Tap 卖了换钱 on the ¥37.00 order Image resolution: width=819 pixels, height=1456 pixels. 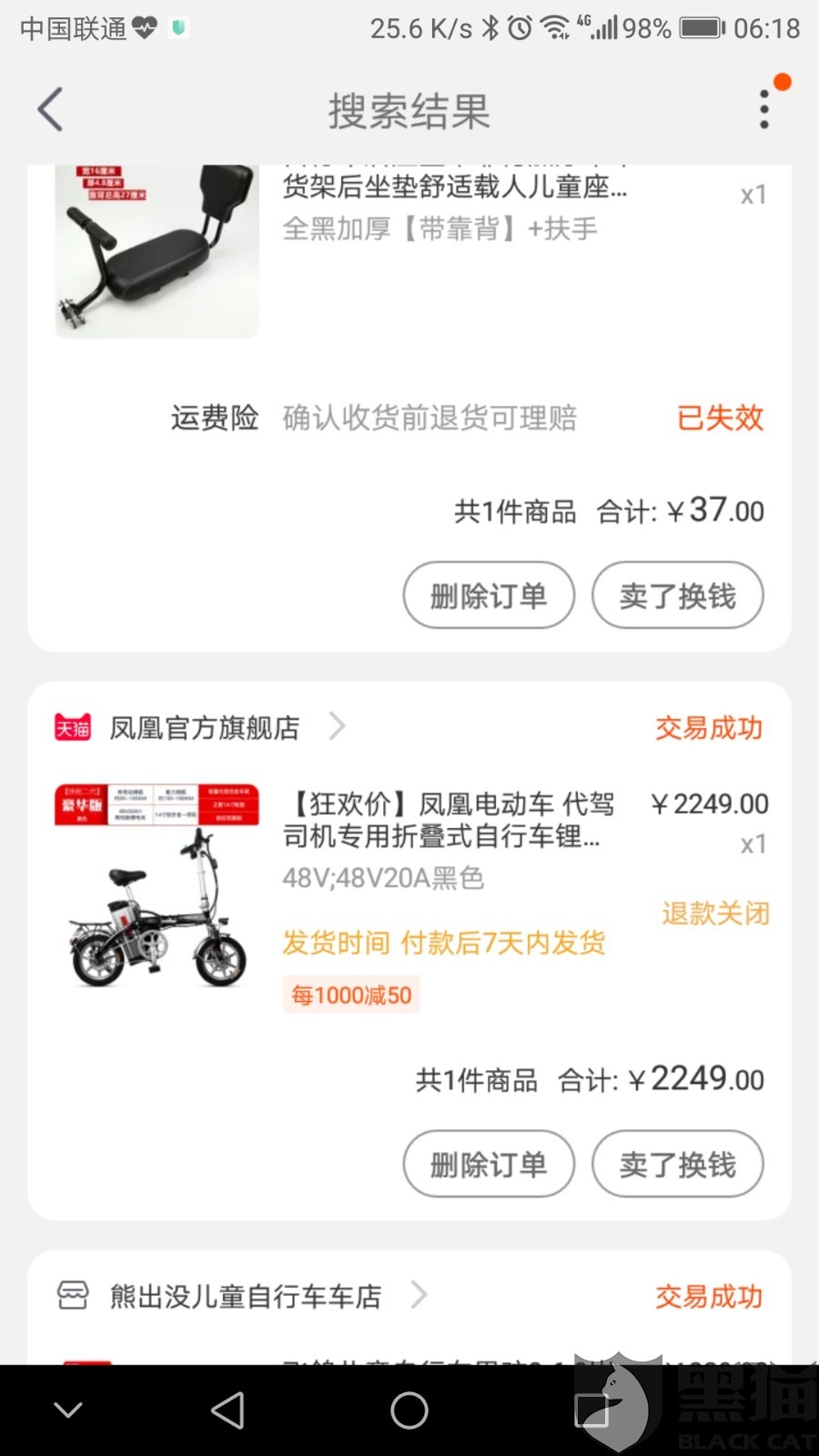(677, 596)
